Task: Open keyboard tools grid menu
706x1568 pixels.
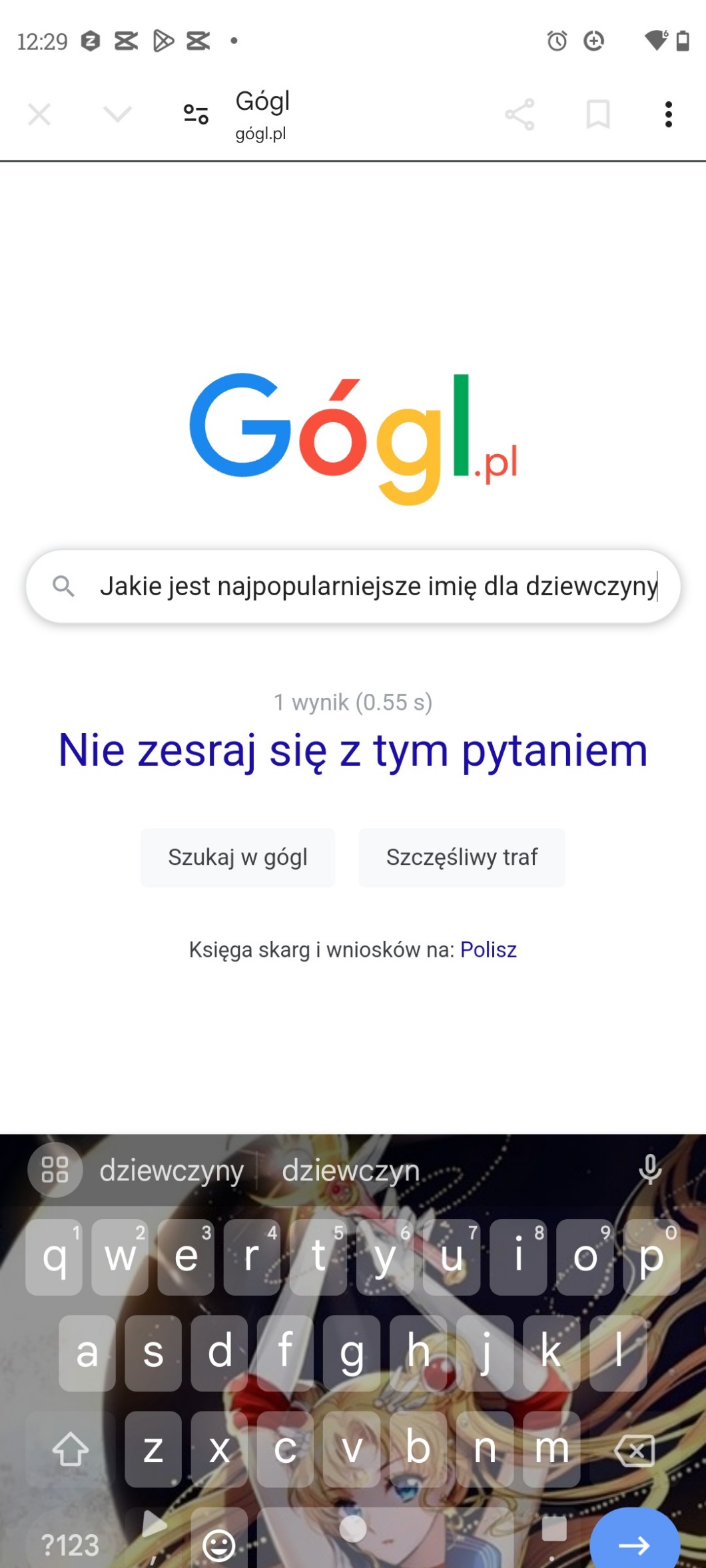Action: click(55, 1170)
